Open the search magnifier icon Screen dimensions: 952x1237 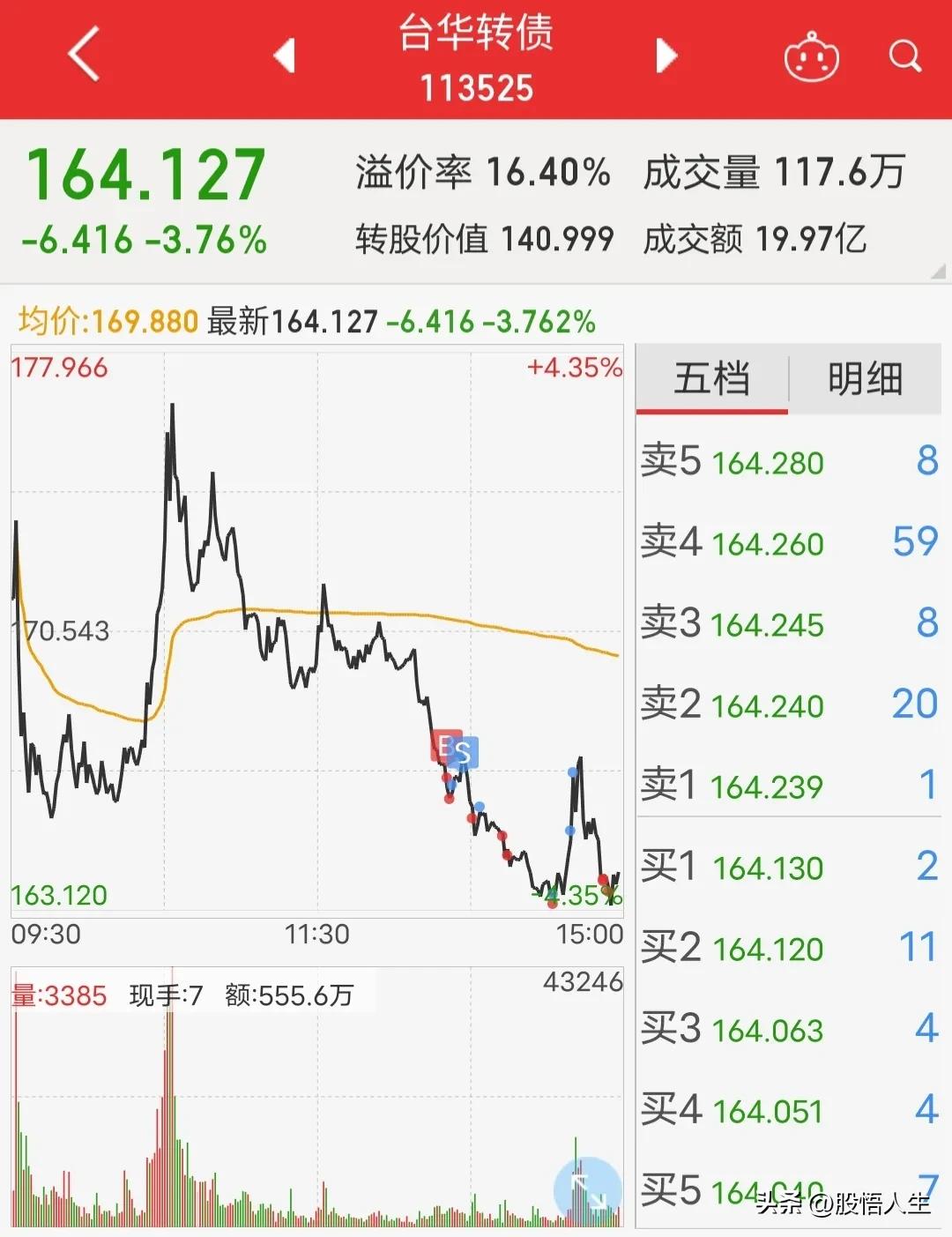[x=904, y=57]
